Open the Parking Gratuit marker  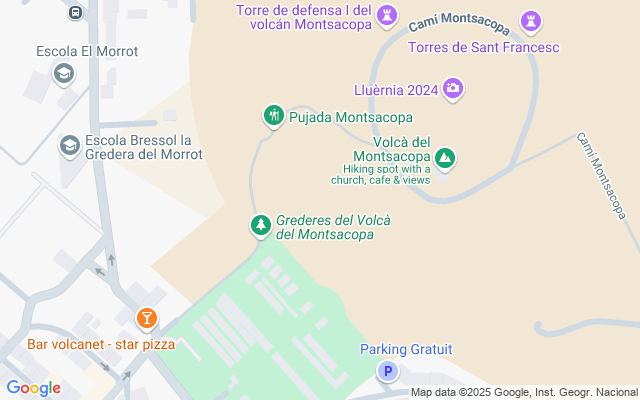387,371
